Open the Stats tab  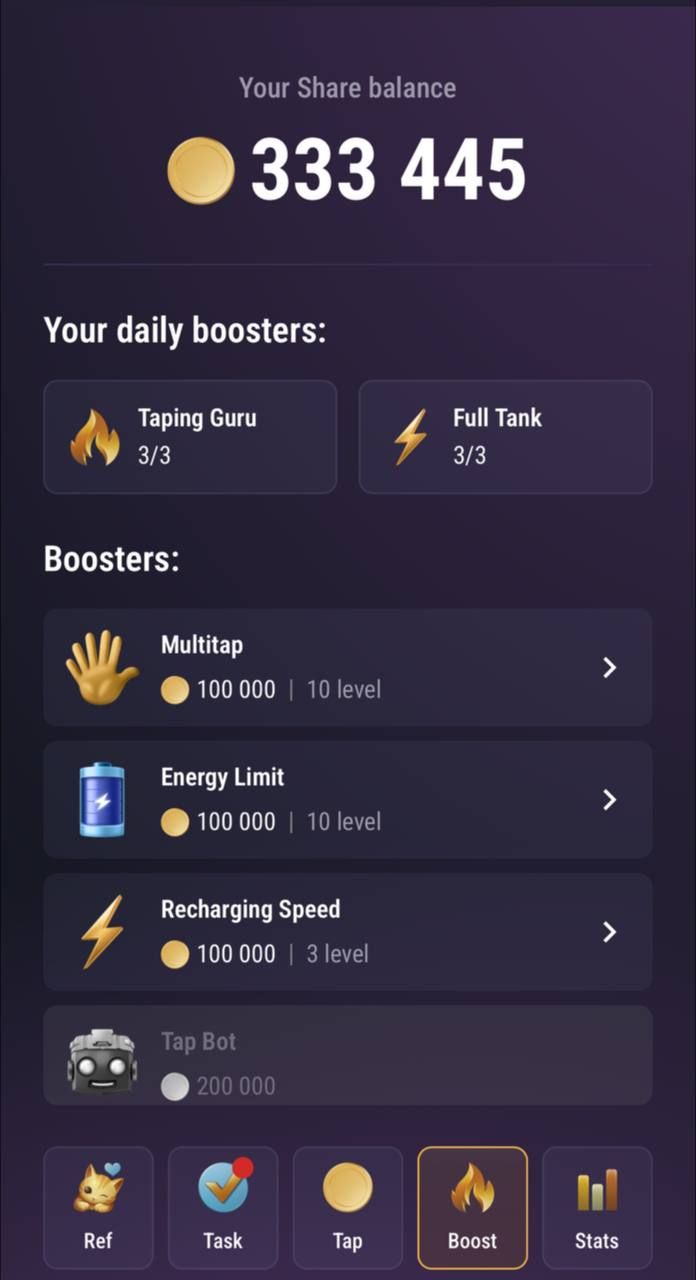pos(597,1207)
